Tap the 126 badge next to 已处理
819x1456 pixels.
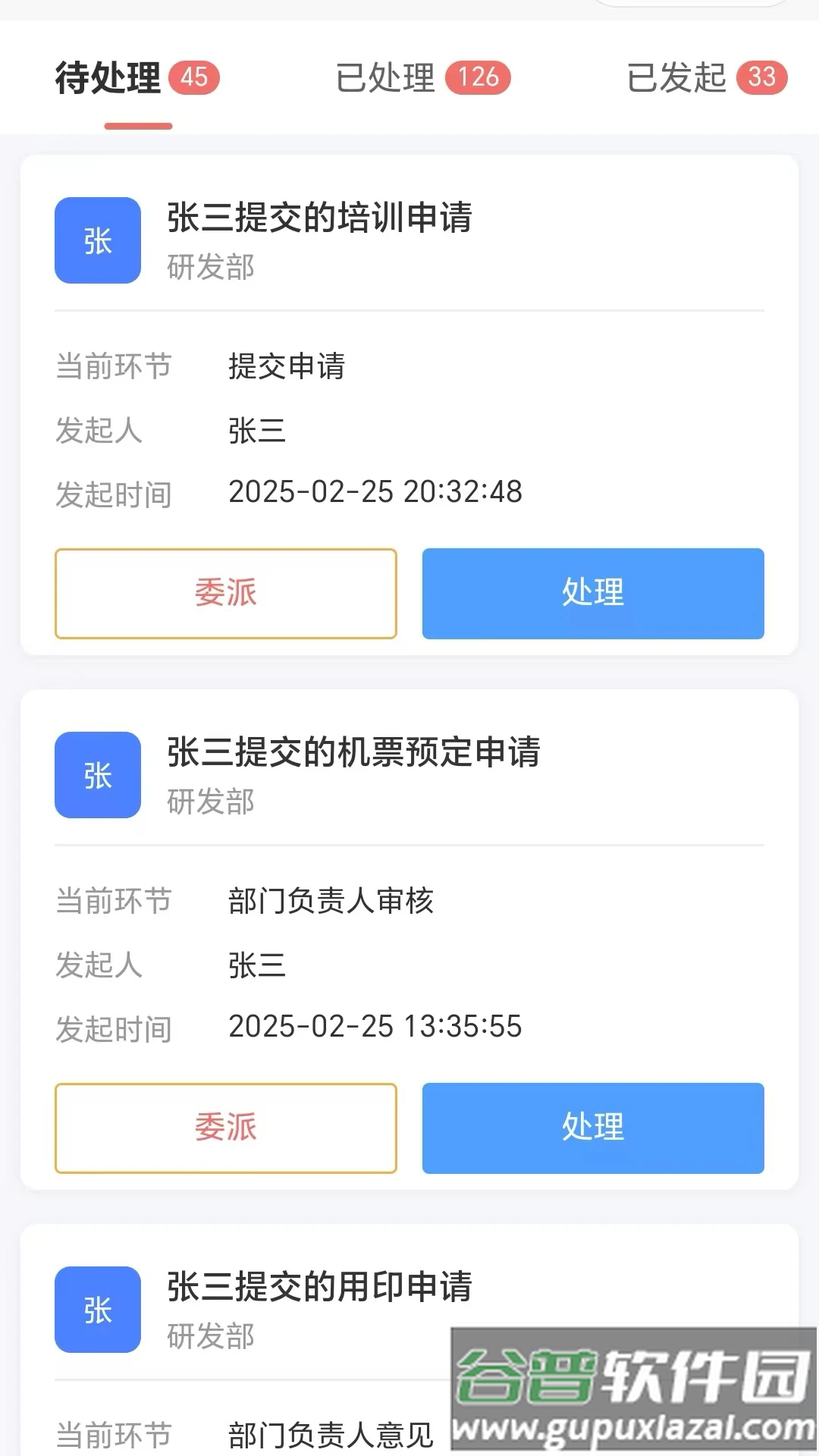click(479, 77)
